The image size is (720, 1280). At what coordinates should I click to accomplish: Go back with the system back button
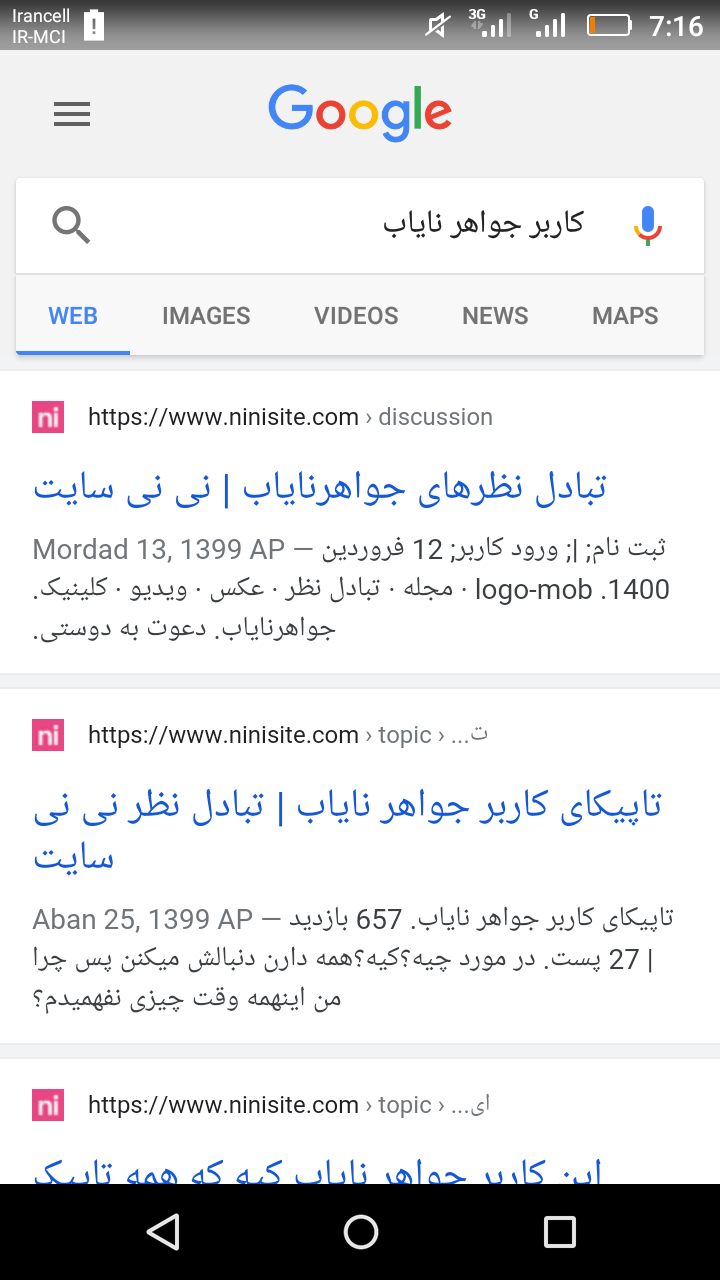[x=162, y=1232]
